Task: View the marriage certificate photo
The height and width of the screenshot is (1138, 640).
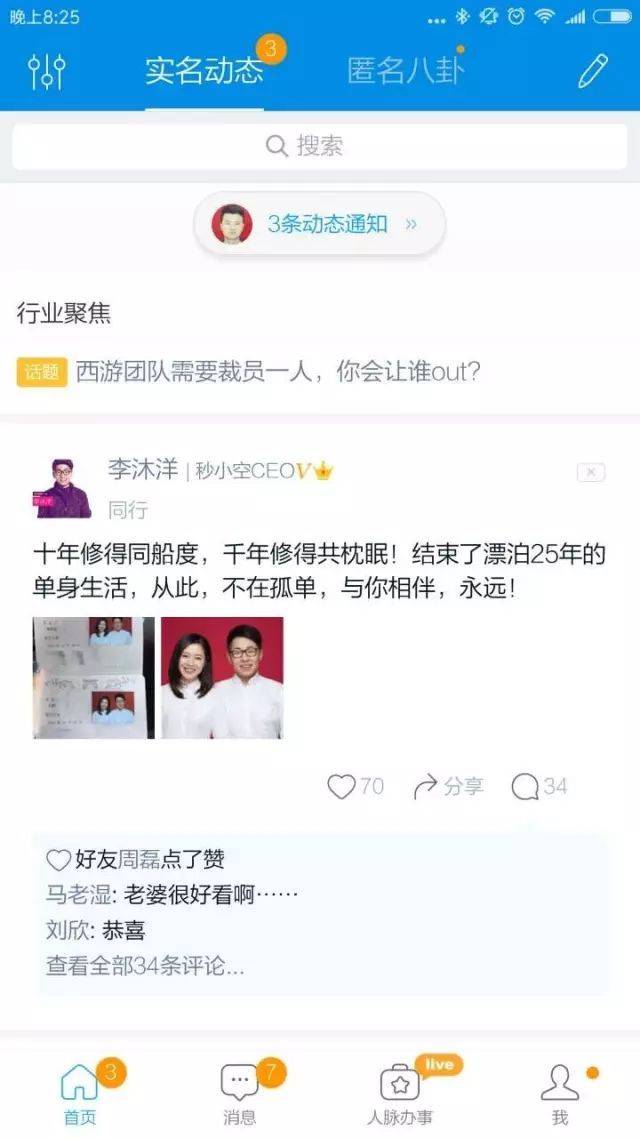Action: [93, 678]
